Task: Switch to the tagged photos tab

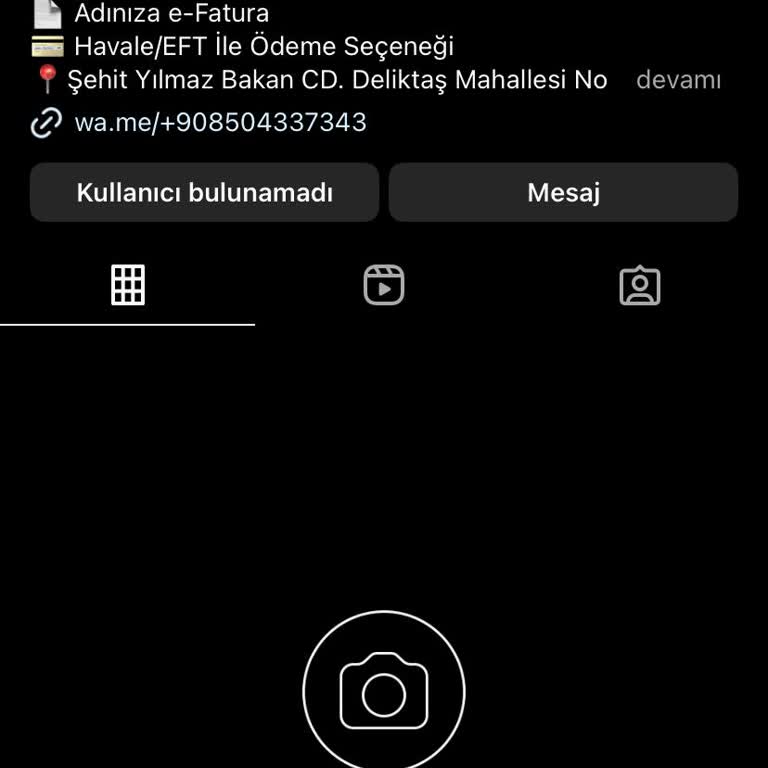Action: (x=640, y=286)
